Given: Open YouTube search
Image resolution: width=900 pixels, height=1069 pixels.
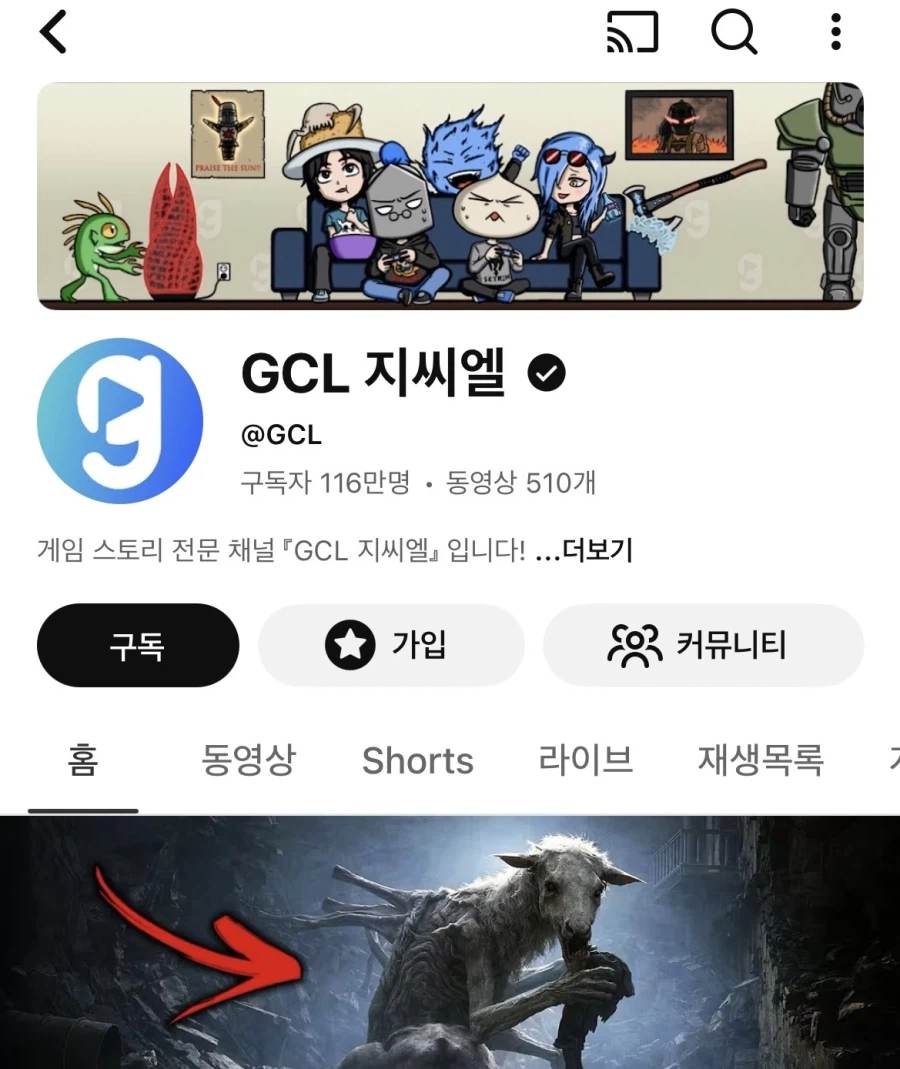Looking at the screenshot, I should coord(735,31).
